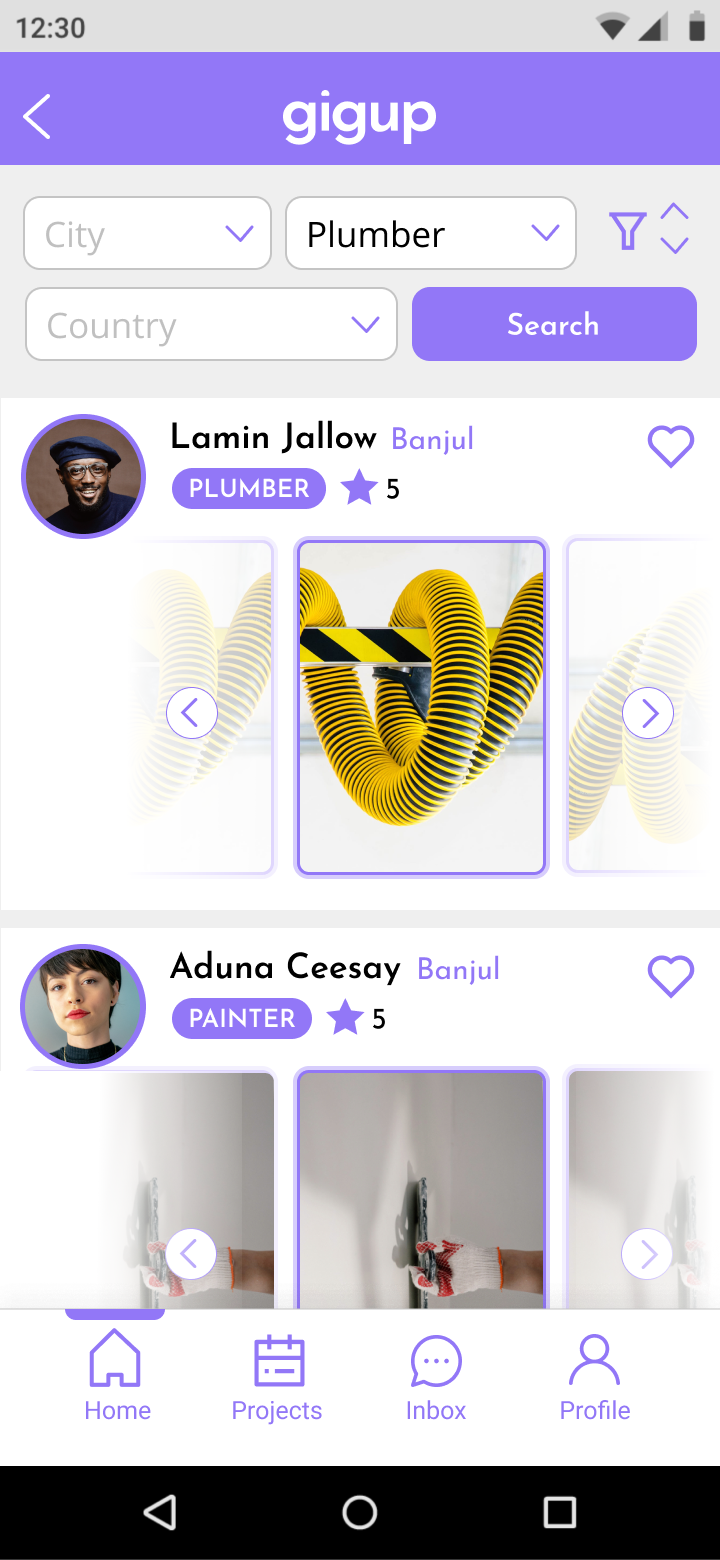Tap the filter funnel icon
The image size is (720, 1560).
tap(627, 231)
